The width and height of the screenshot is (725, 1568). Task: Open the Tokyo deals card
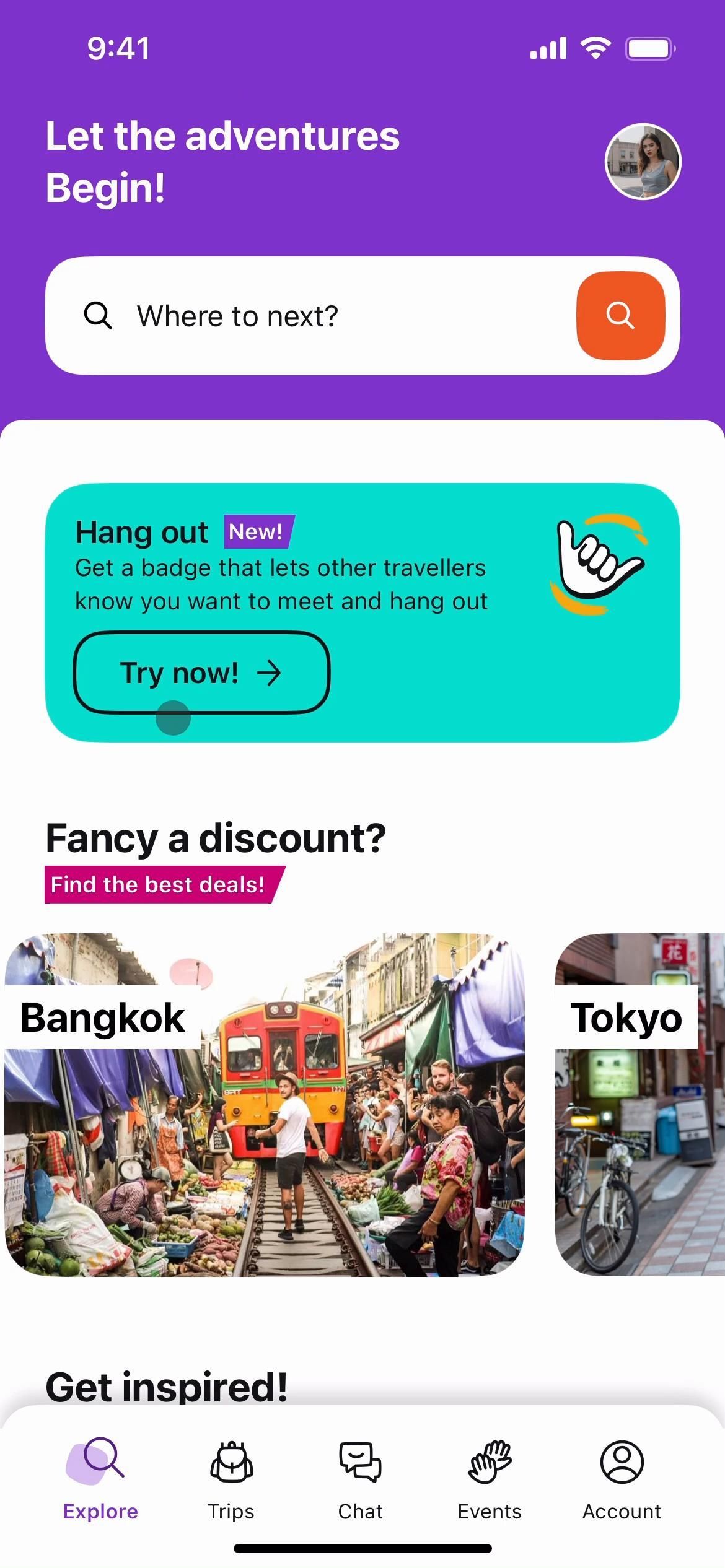tap(639, 1105)
